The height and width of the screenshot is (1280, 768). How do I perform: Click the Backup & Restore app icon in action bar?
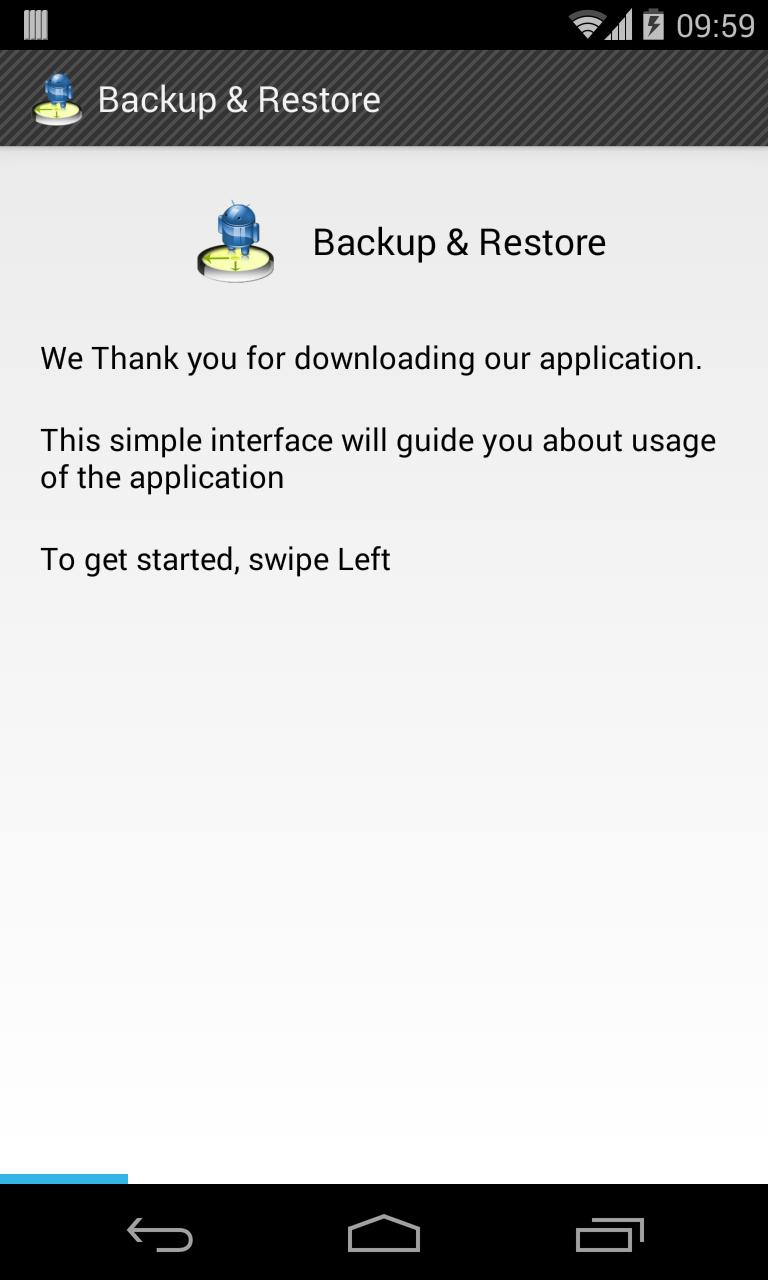57,98
